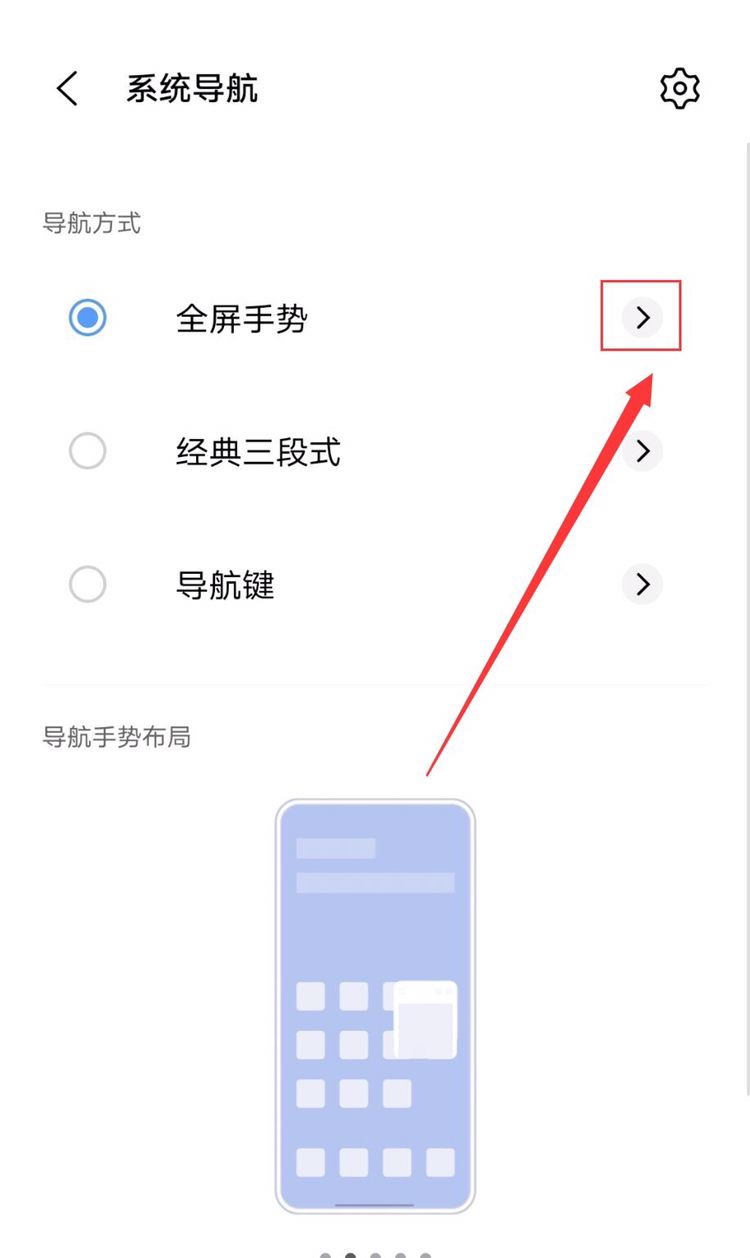The image size is (750, 1258).
Task: Select the 导航键 radio button
Action: [x=88, y=584]
